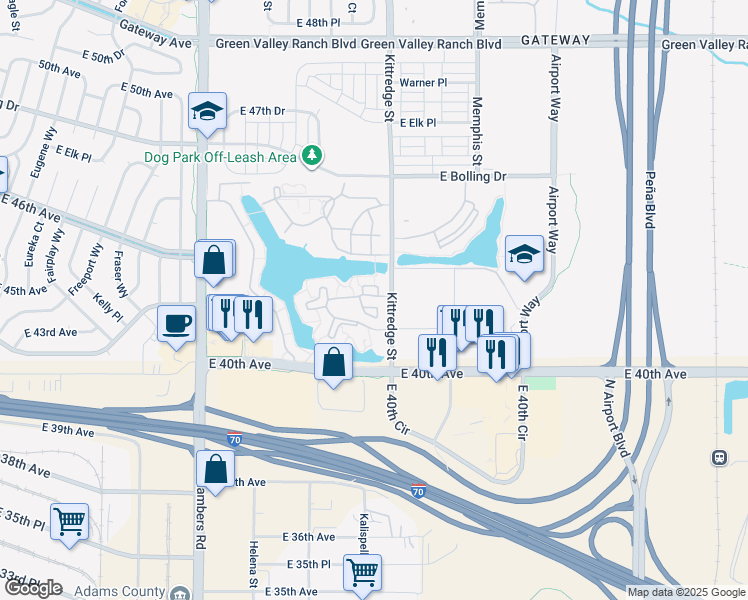Open the shopping bag marker on E 40th Ave

333,362
